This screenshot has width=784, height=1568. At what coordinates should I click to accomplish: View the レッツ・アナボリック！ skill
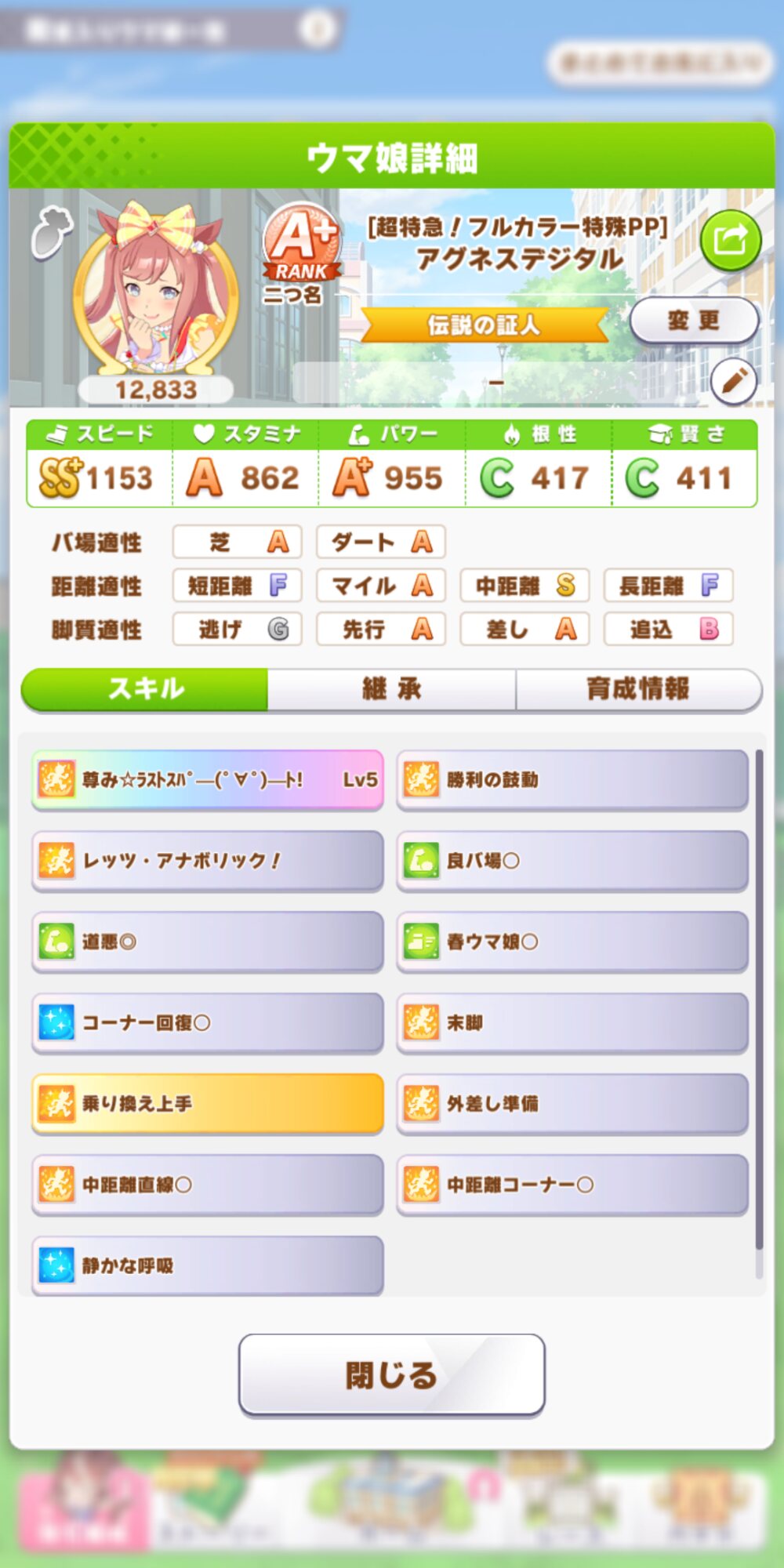pos(208,861)
